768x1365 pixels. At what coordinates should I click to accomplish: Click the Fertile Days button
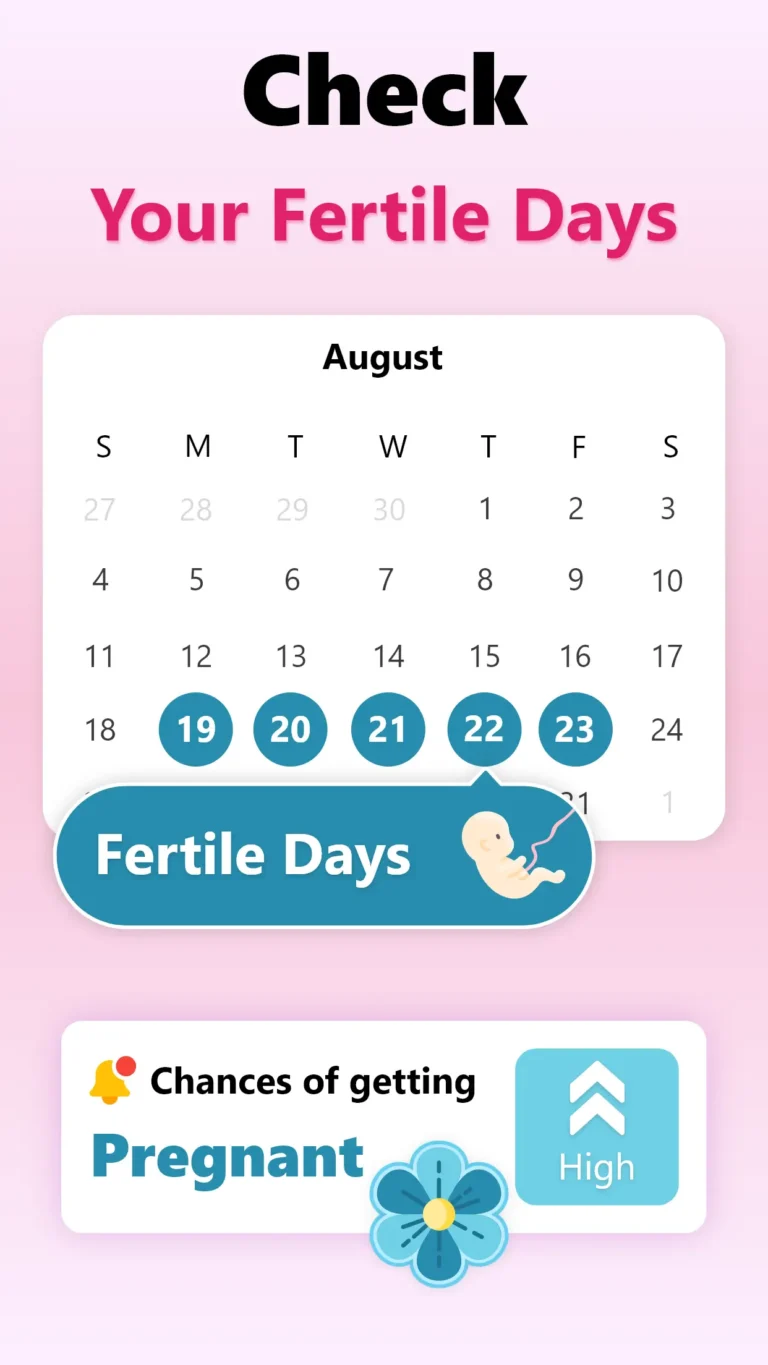[252, 853]
